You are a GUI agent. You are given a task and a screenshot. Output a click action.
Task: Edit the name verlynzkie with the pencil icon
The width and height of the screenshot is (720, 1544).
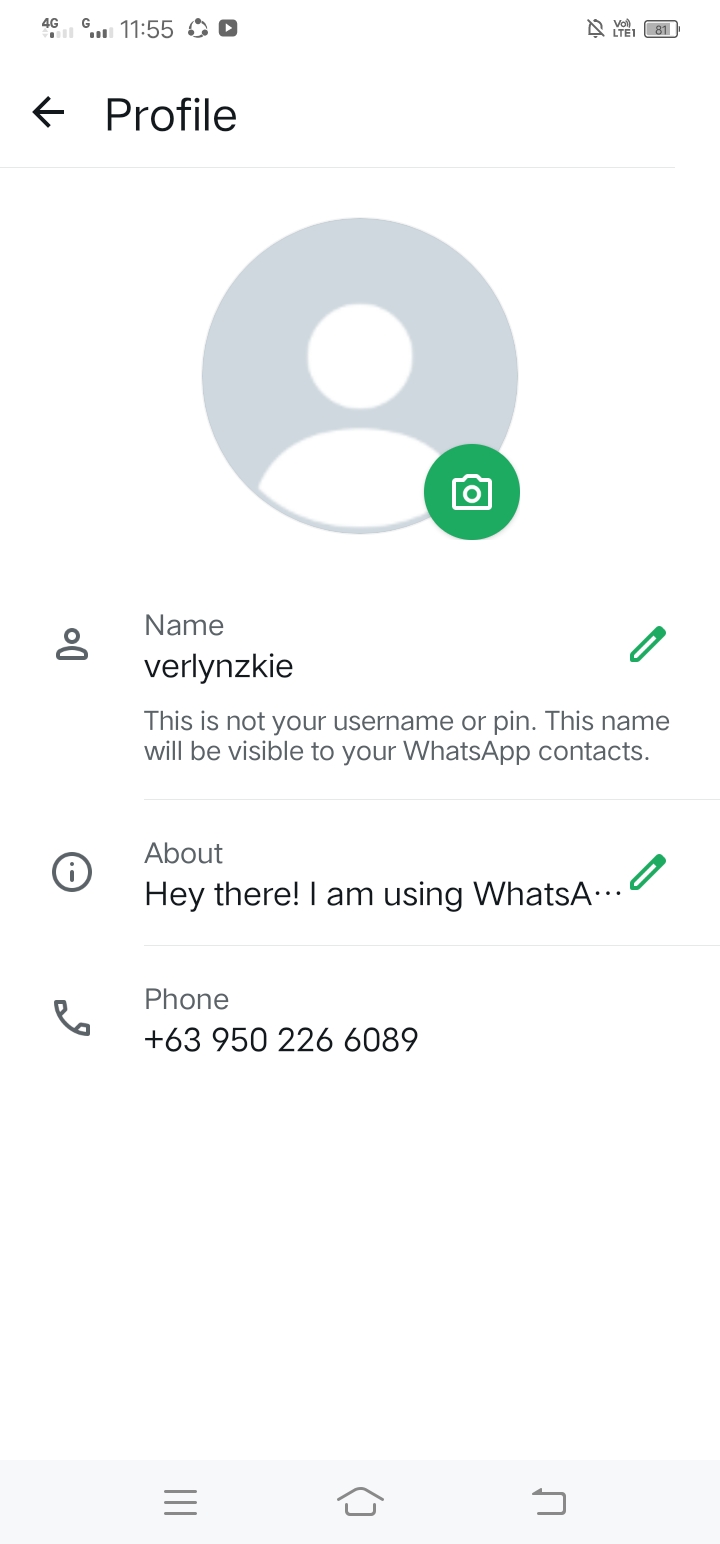(647, 645)
